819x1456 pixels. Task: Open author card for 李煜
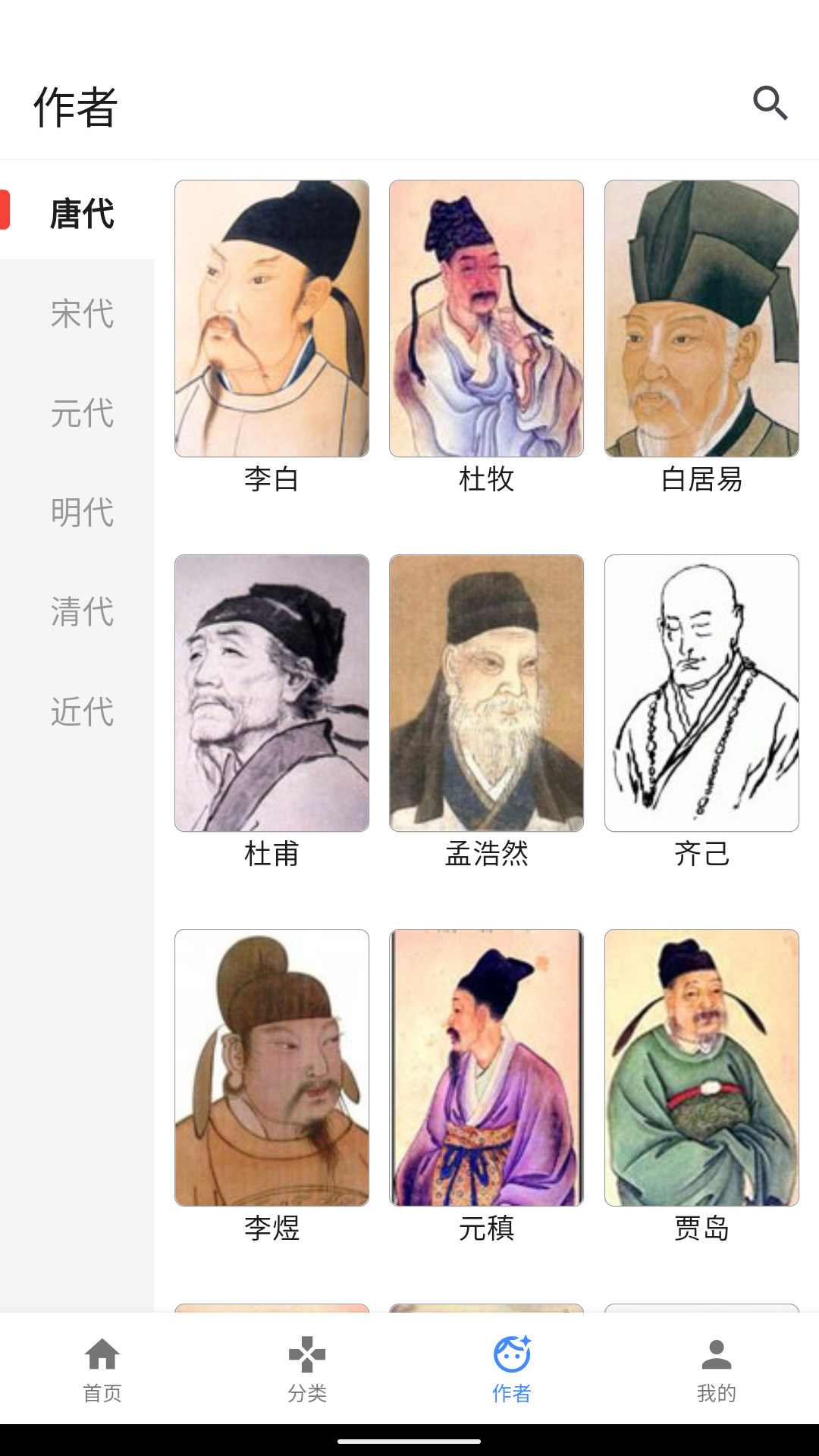tap(271, 1068)
